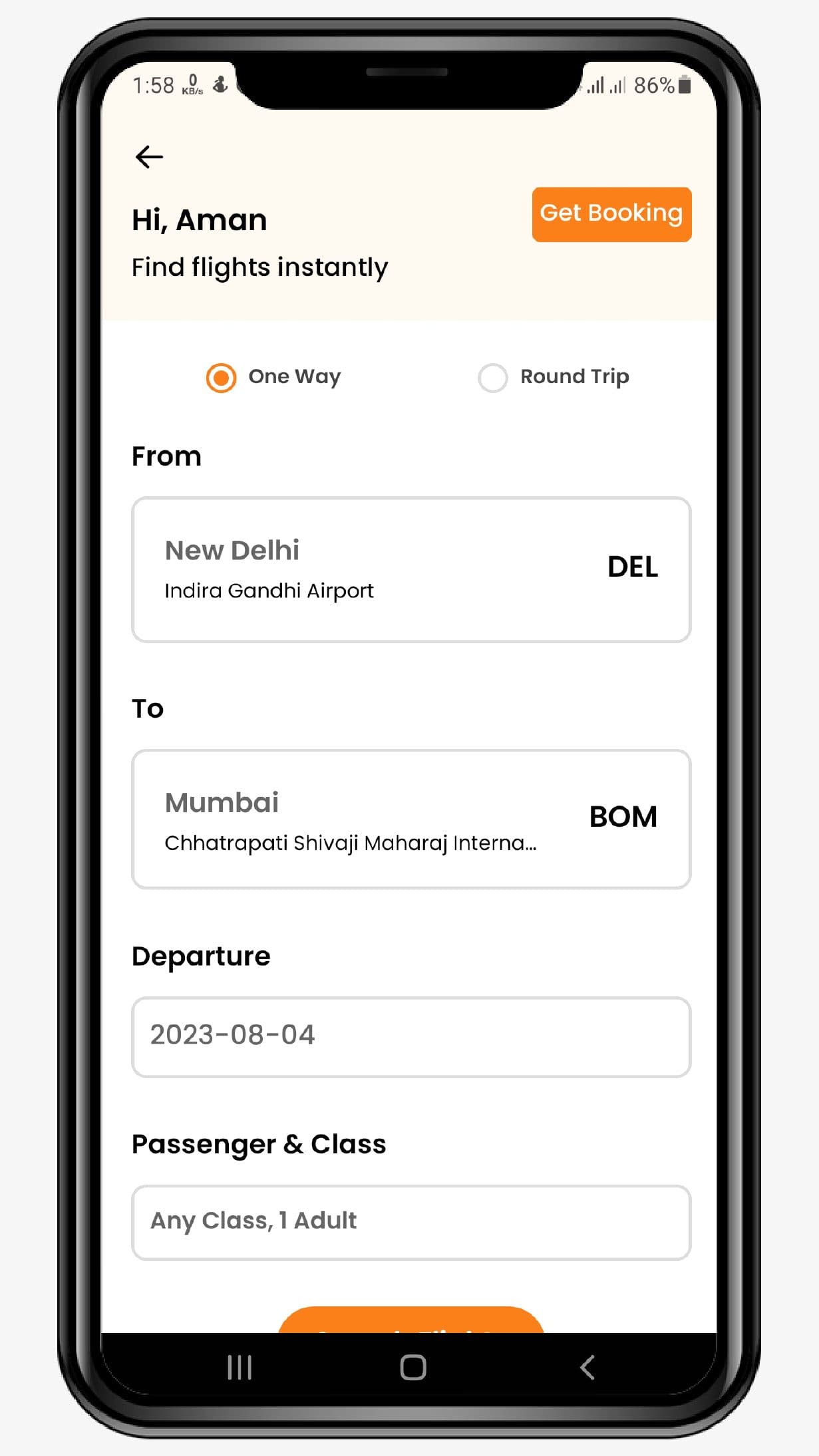819x1456 pixels.
Task: Tap the Get Booking button
Action: tap(611, 214)
